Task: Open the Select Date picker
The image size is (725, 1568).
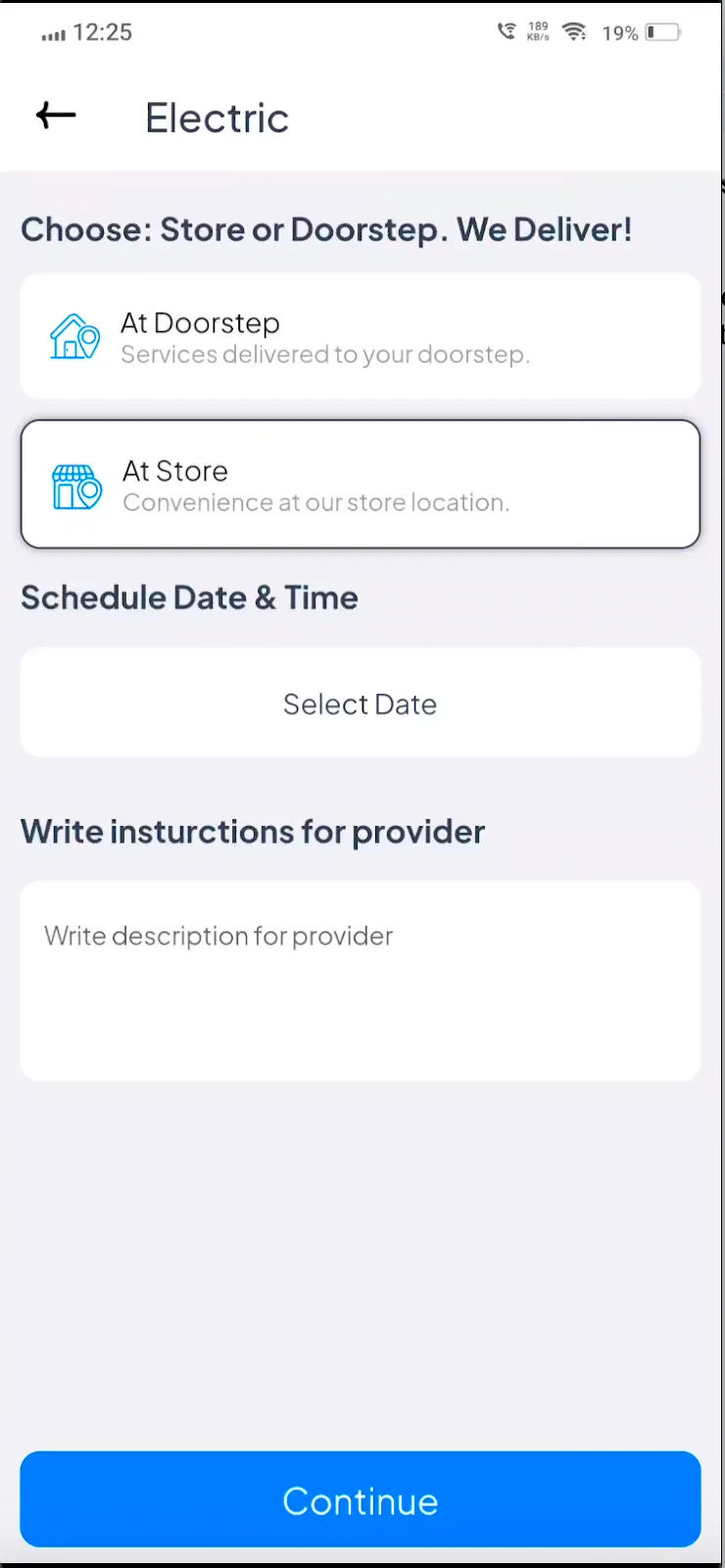Action: 361,703
